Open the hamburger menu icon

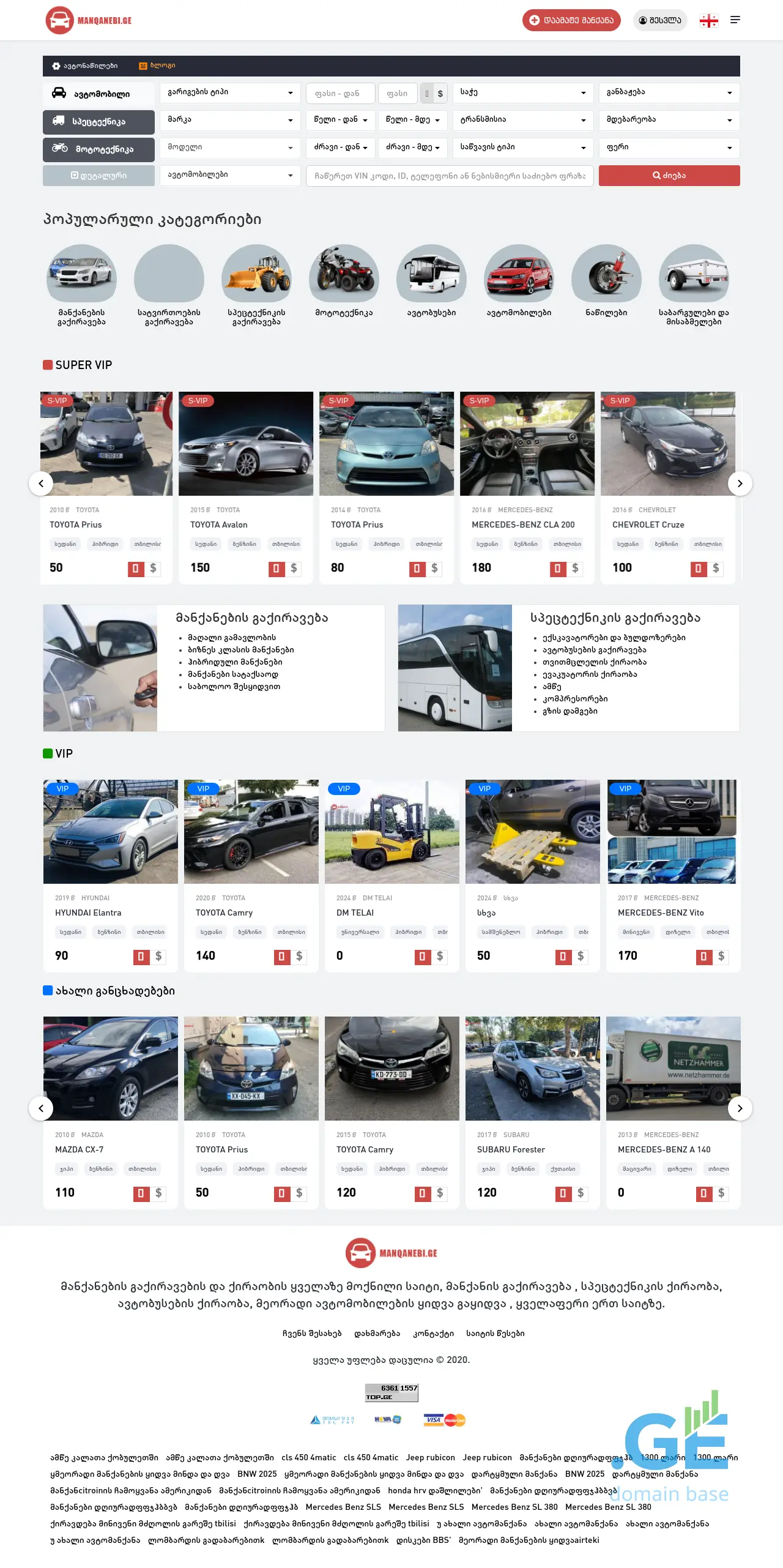(735, 20)
